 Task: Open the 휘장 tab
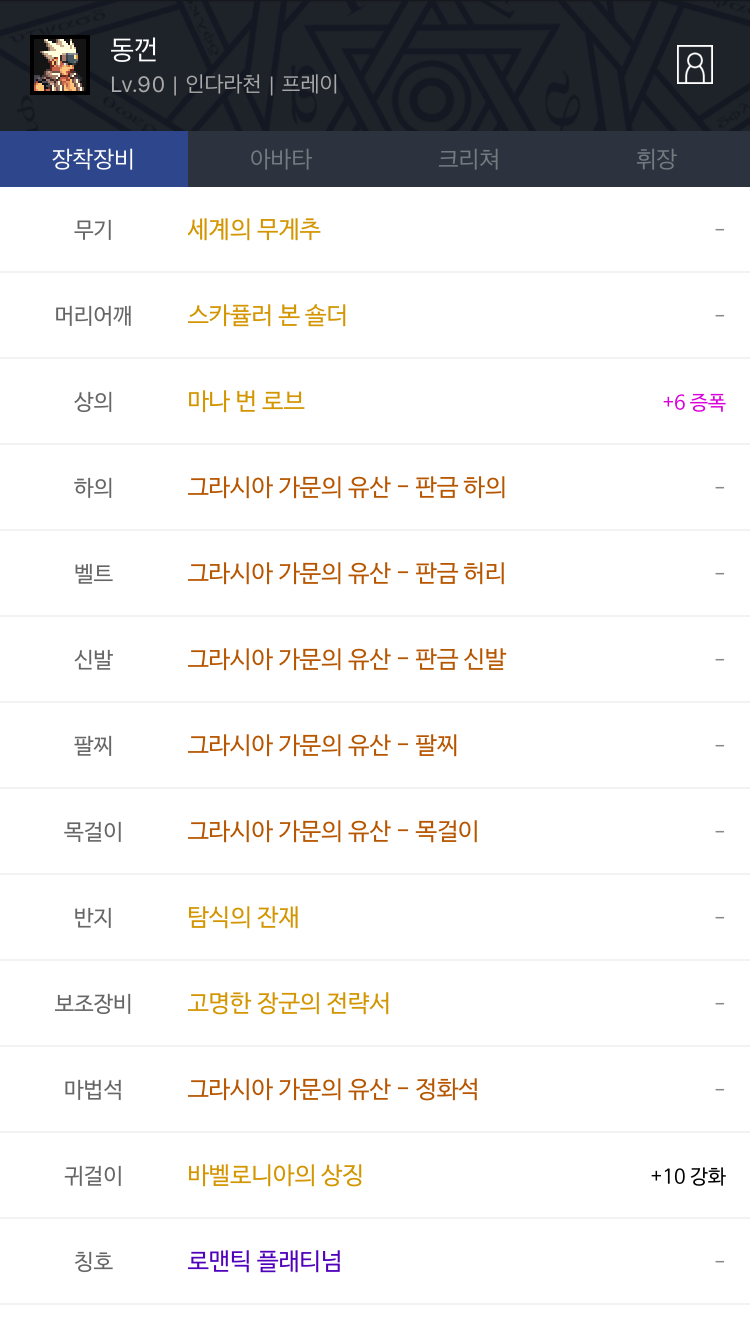(x=656, y=159)
